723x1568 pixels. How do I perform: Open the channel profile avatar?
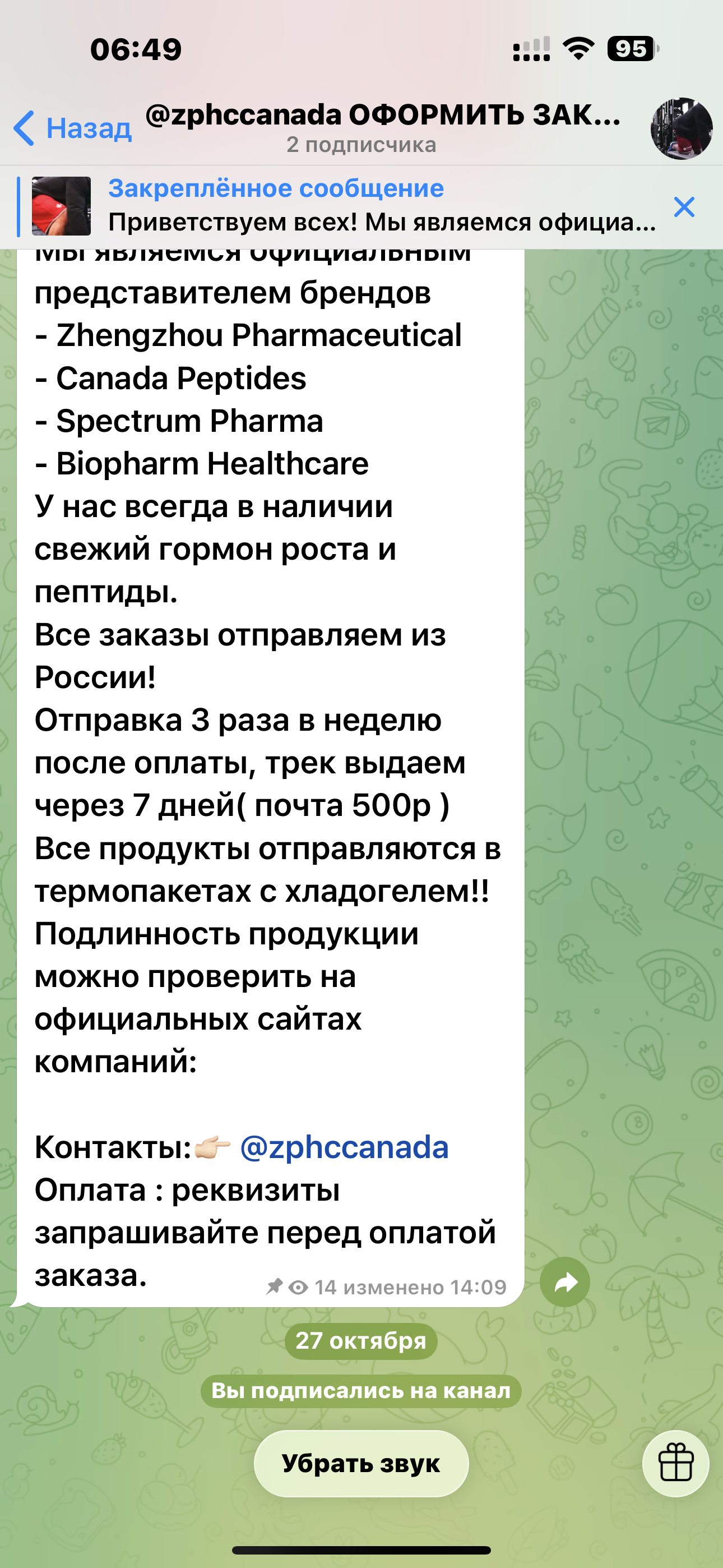(x=681, y=128)
